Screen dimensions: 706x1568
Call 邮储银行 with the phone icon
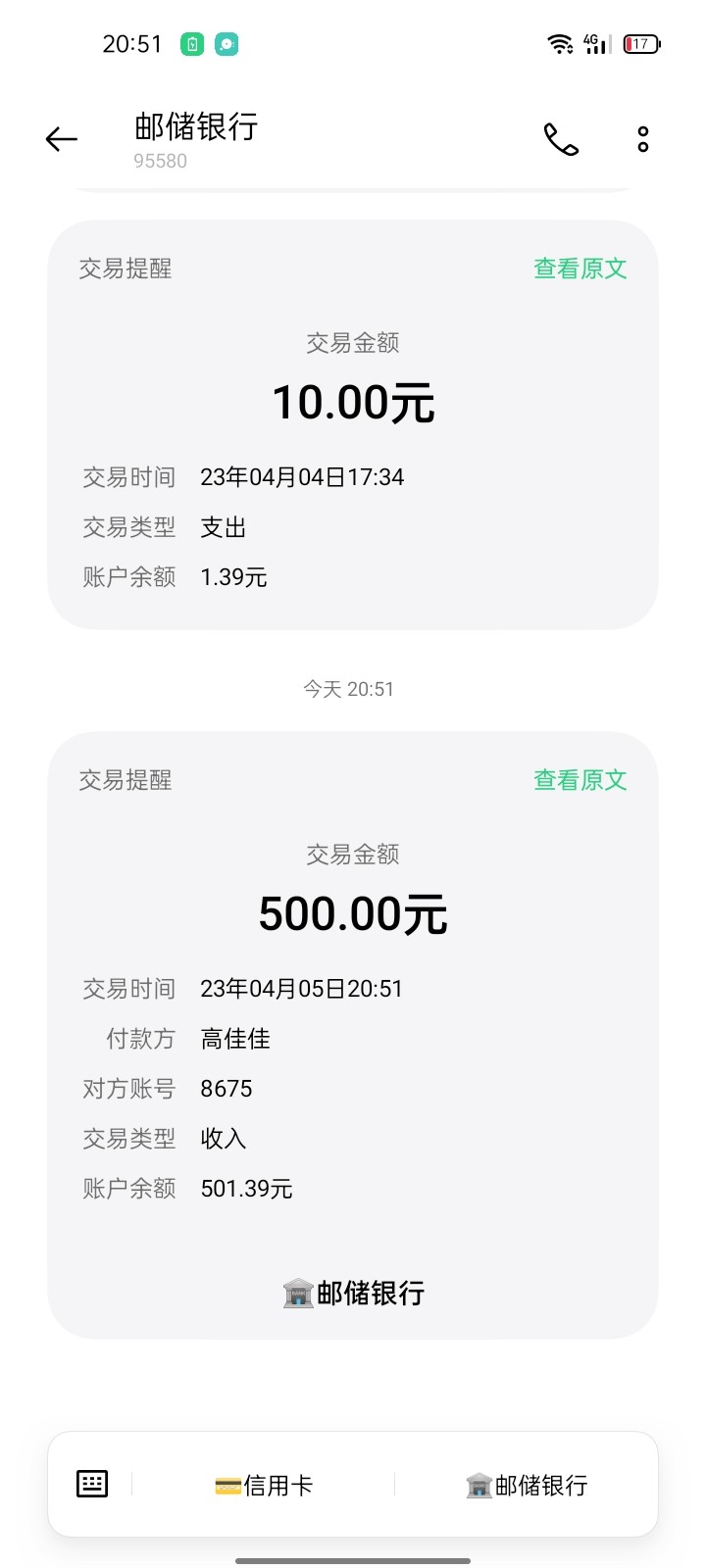click(561, 139)
